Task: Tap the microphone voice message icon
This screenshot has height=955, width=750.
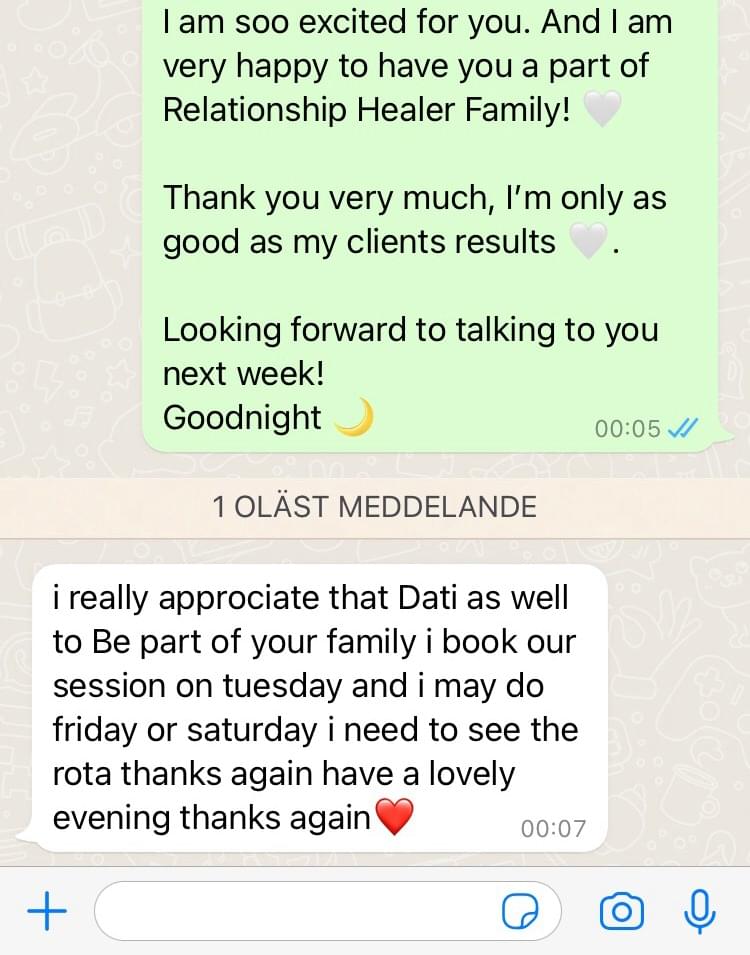Action: point(700,910)
